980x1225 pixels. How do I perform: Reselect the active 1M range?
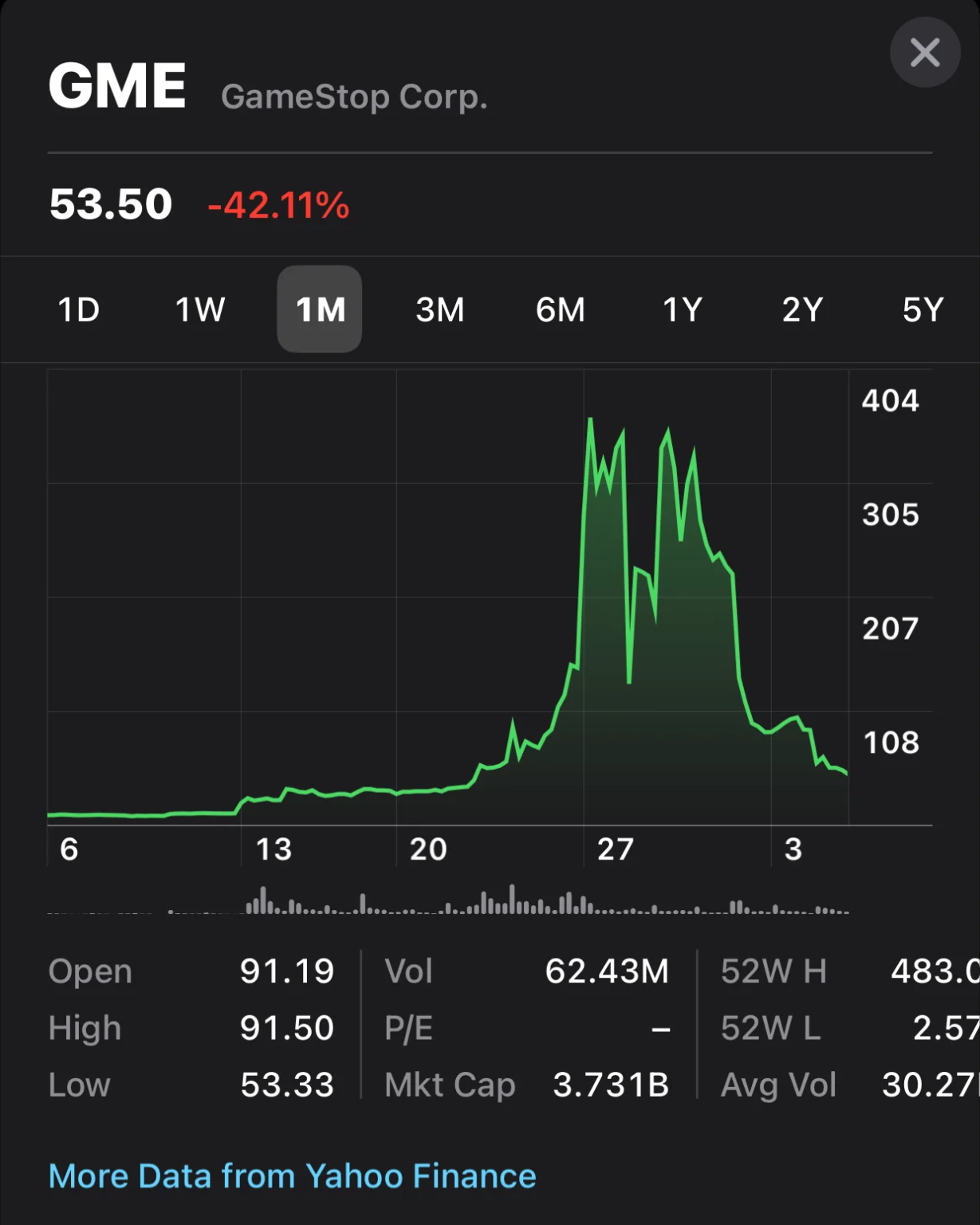319,309
